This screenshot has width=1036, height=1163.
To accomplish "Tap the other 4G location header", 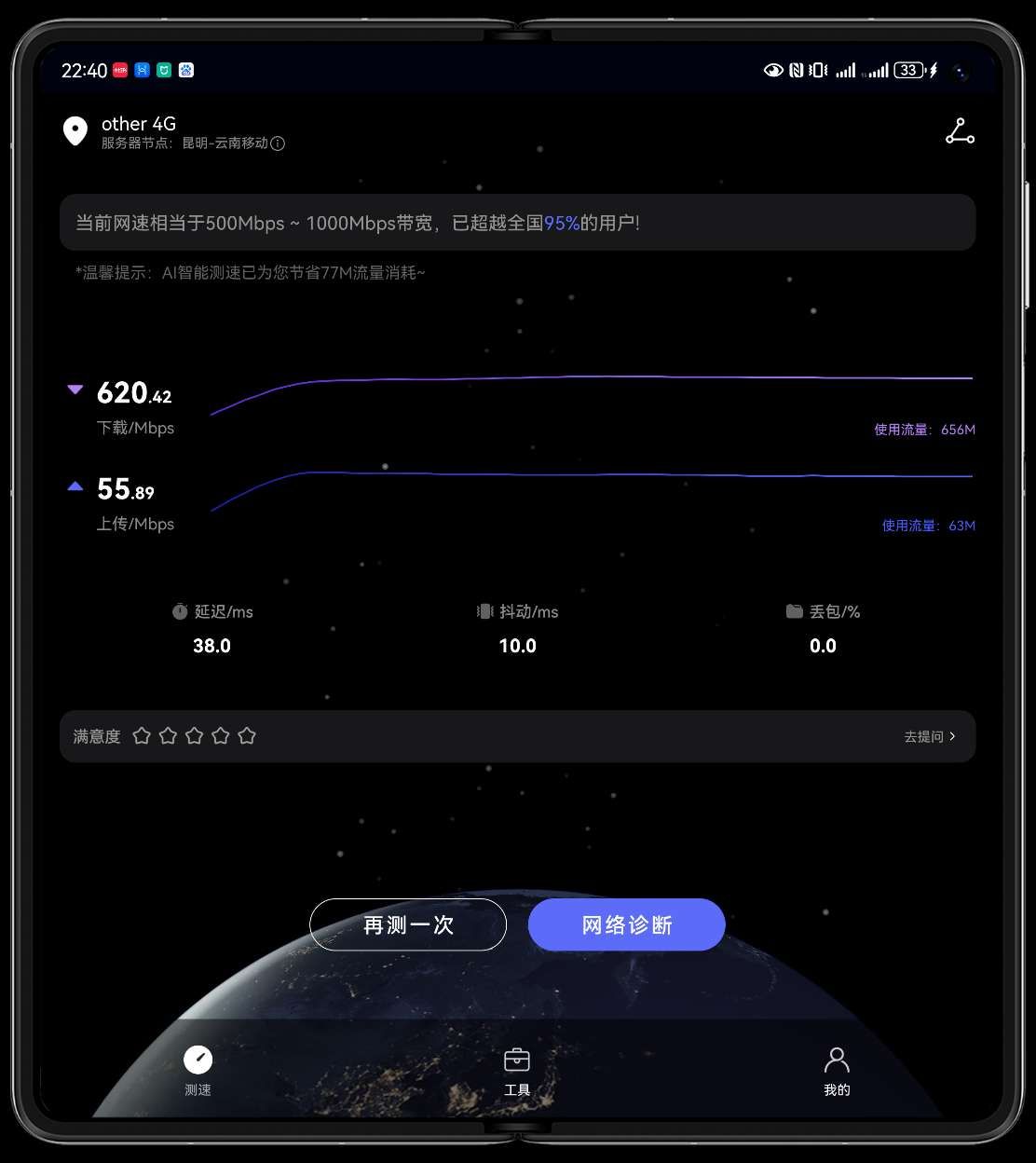I will pos(139,124).
